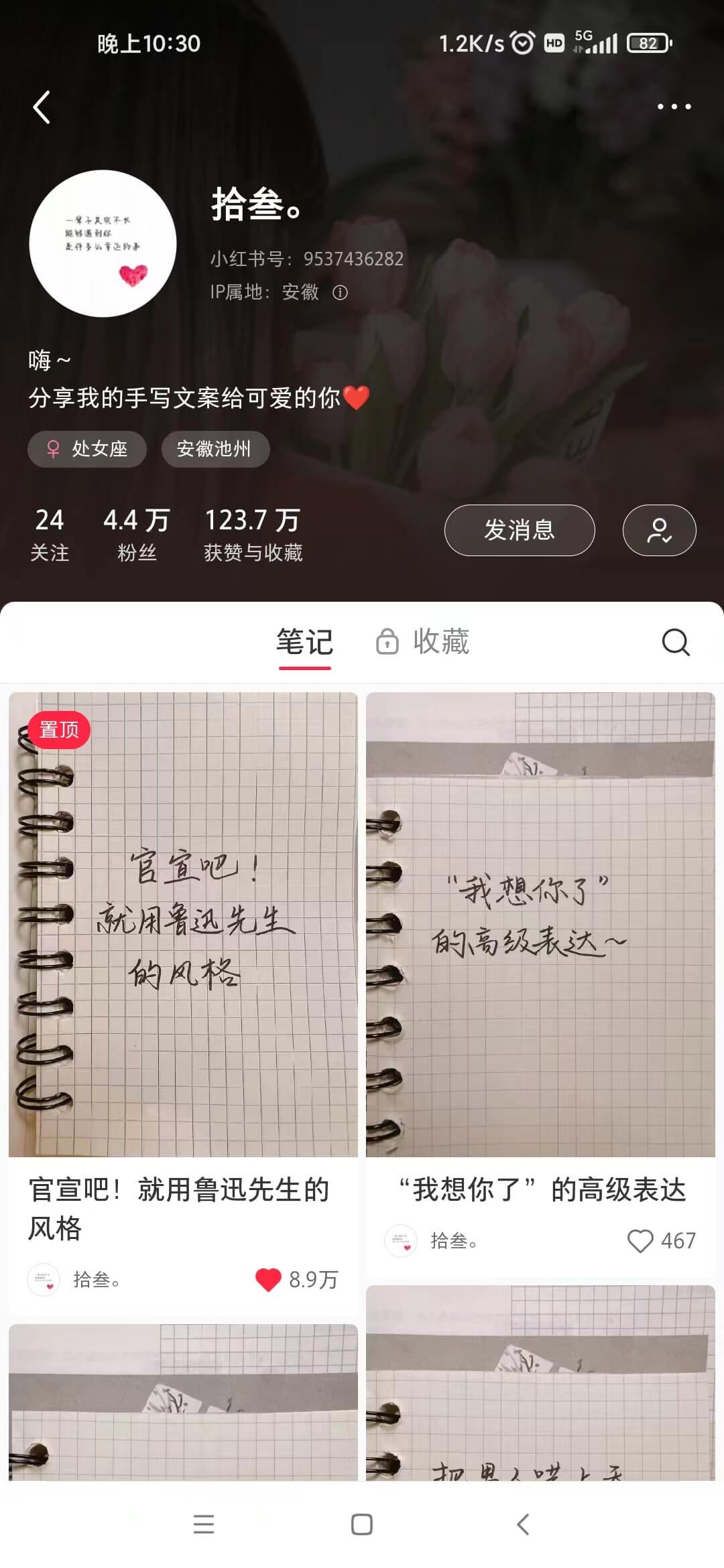The height and width of the screenshot is (1568, 724).
Task: Switch to the 收藏 tab
Action: (424, 642)
